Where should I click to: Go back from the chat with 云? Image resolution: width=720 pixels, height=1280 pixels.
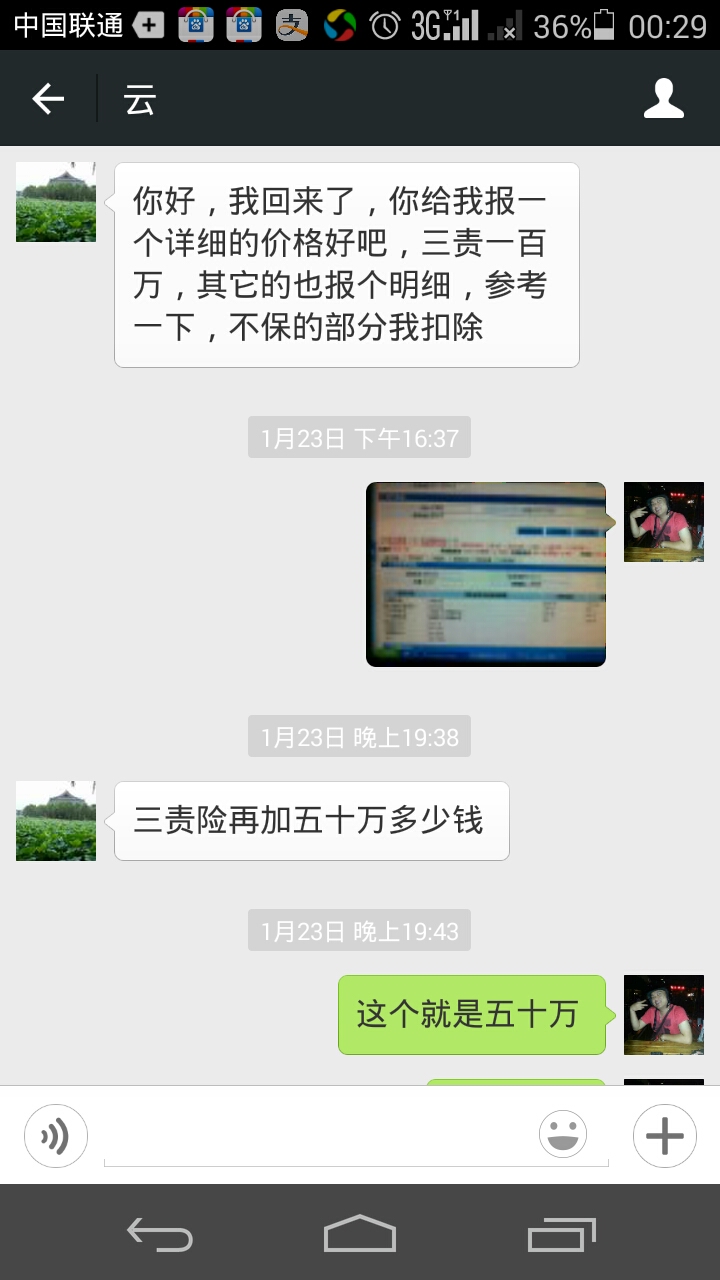[x=48, y=98]
